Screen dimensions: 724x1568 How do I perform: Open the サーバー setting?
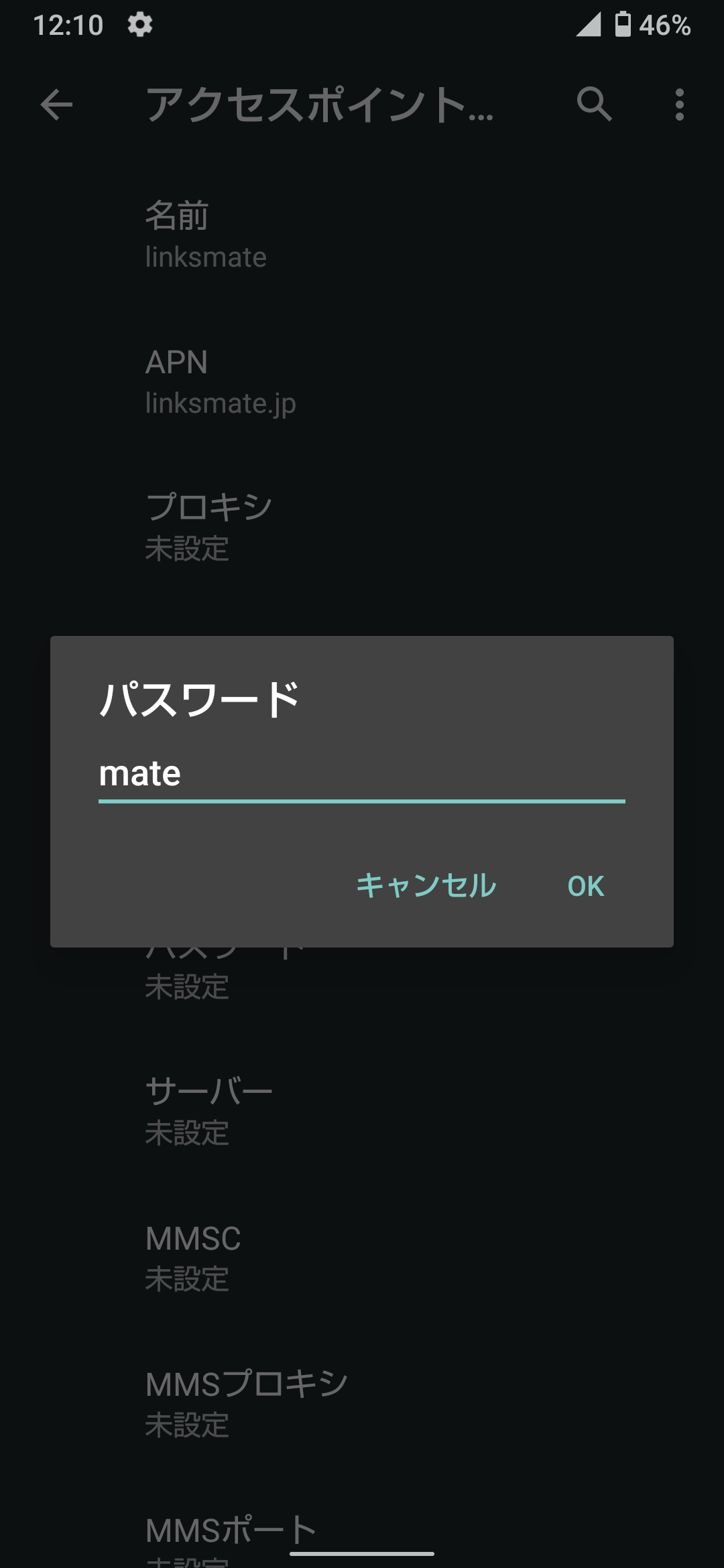(208, 1109)
